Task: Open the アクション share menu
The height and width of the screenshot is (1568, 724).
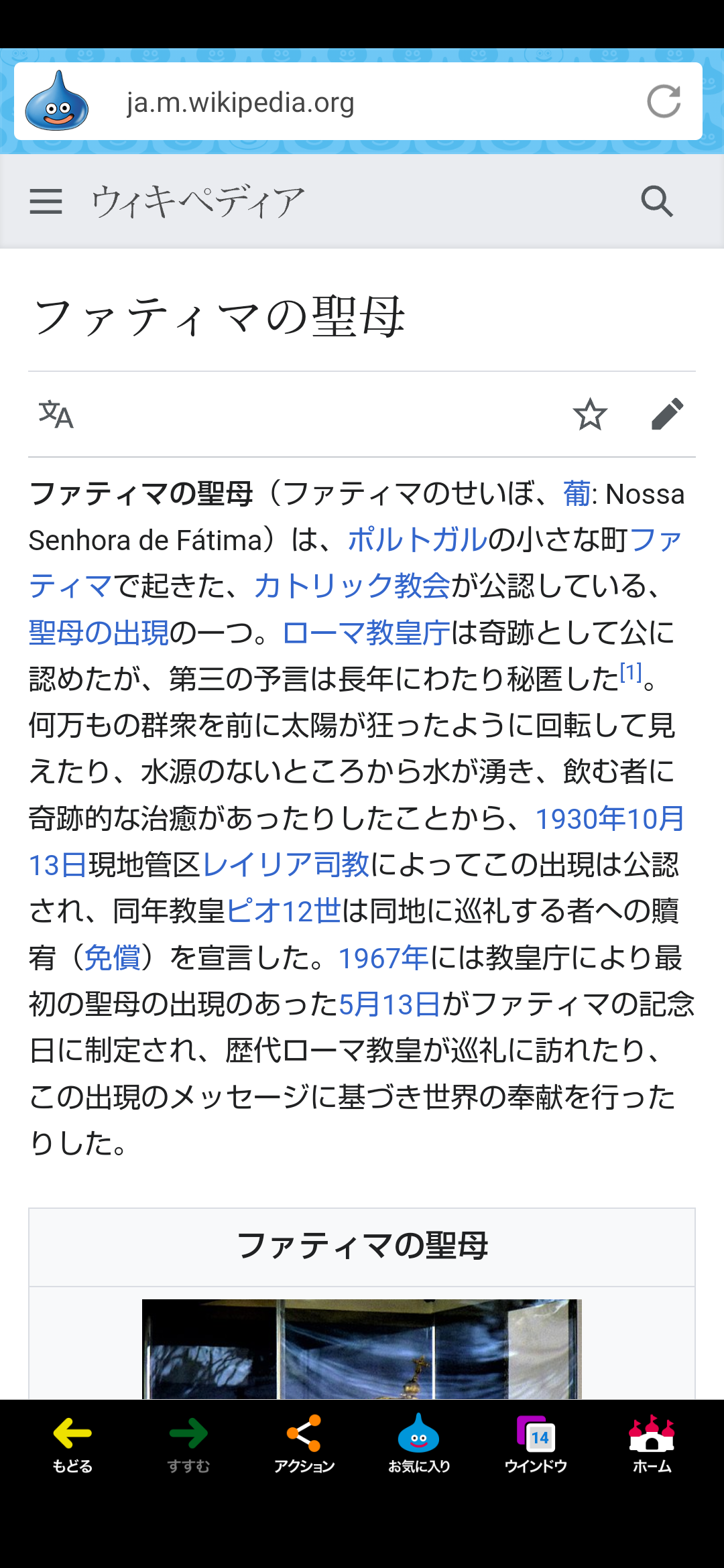Action: point(304,1444)
